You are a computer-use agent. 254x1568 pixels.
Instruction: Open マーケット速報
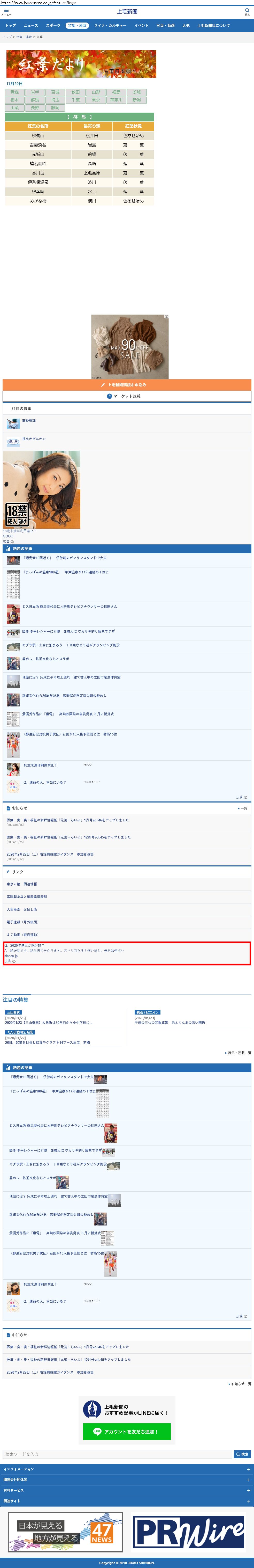click(x=127, y=396)
